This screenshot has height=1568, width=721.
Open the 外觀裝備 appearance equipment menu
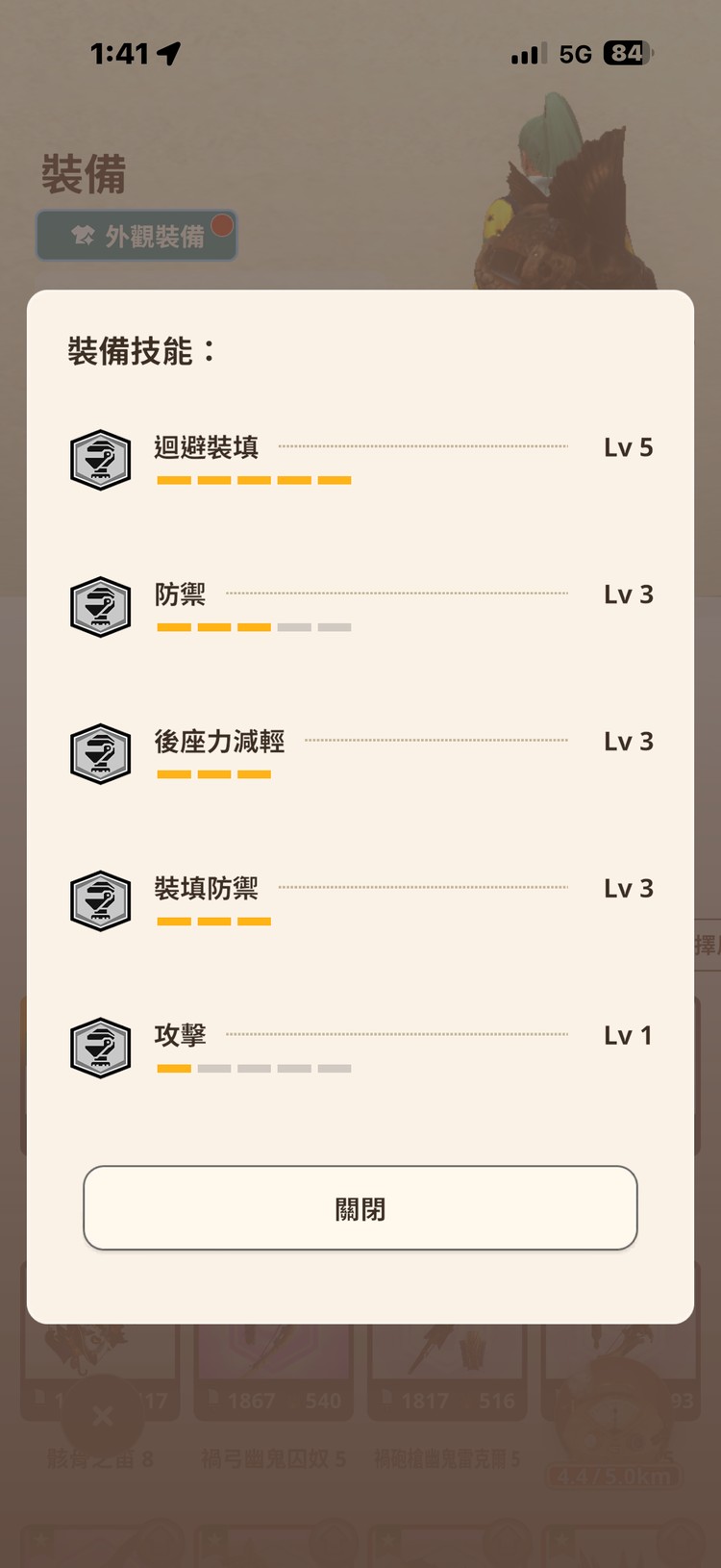(136, 234)
